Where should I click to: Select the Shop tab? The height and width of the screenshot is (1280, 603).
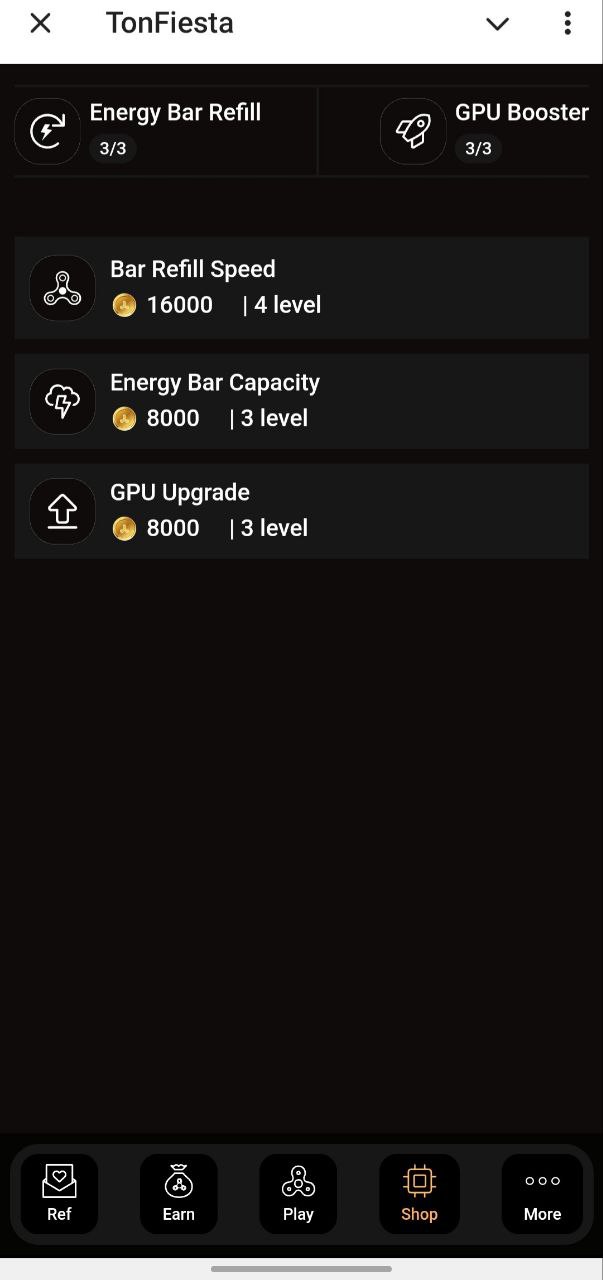pos(419,1194)
